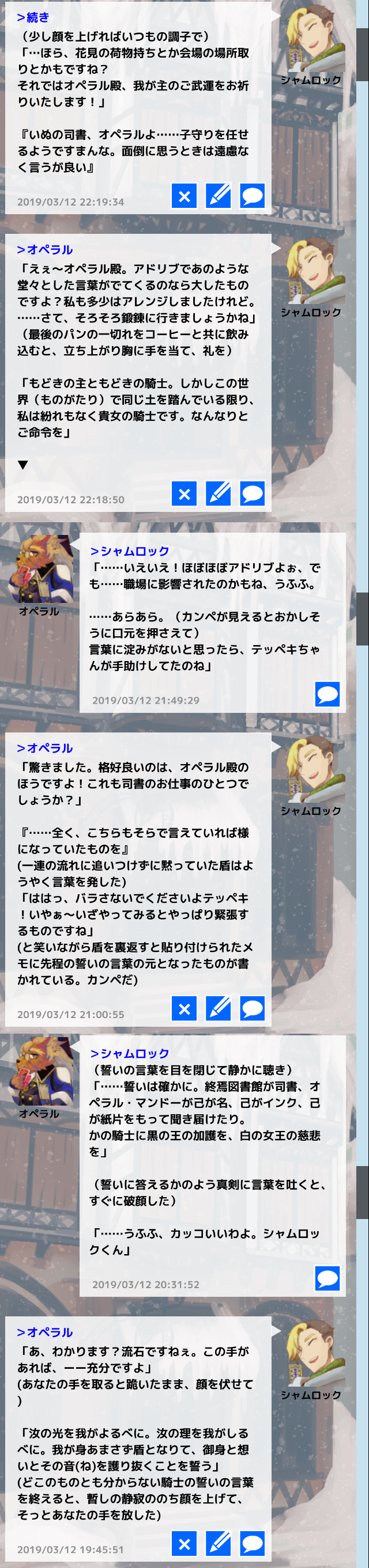This screenshot has width=369, height=1568.
Task: Open '>オペラル' link in the 19:45:51 message
Action: 45,1332
